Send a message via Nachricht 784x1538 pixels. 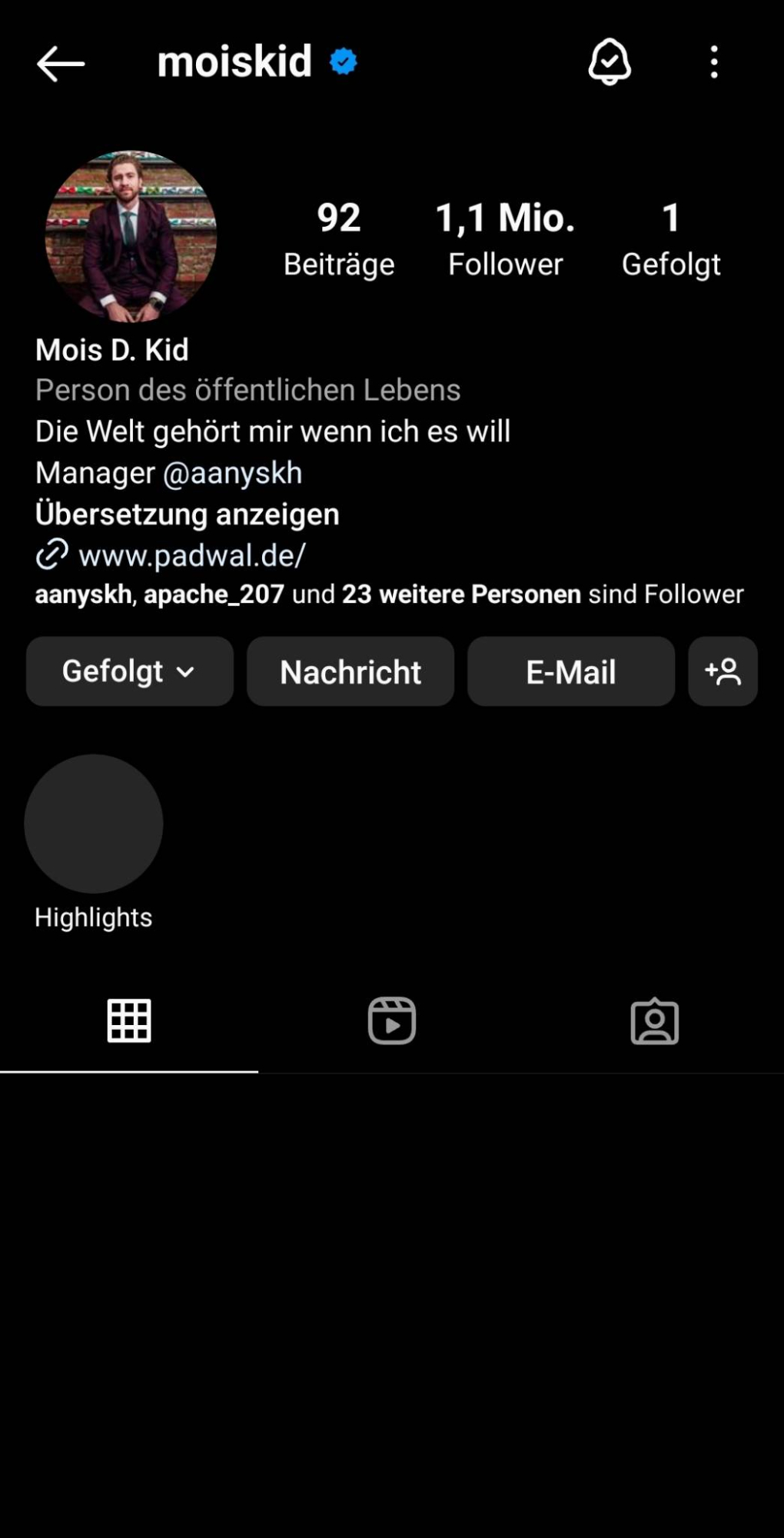coord(350,671)
